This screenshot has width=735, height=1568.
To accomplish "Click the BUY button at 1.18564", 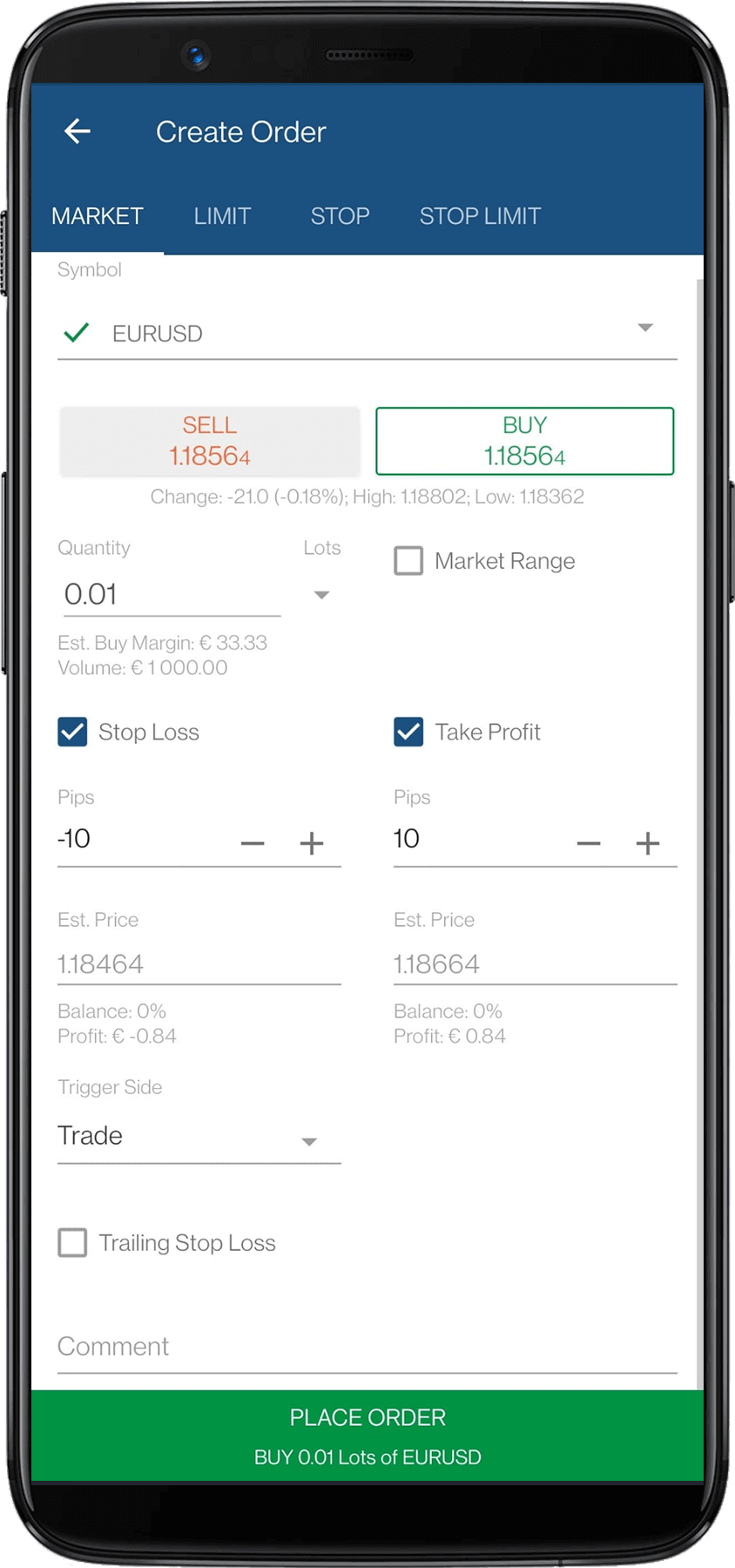I will (x=524, y=441).
